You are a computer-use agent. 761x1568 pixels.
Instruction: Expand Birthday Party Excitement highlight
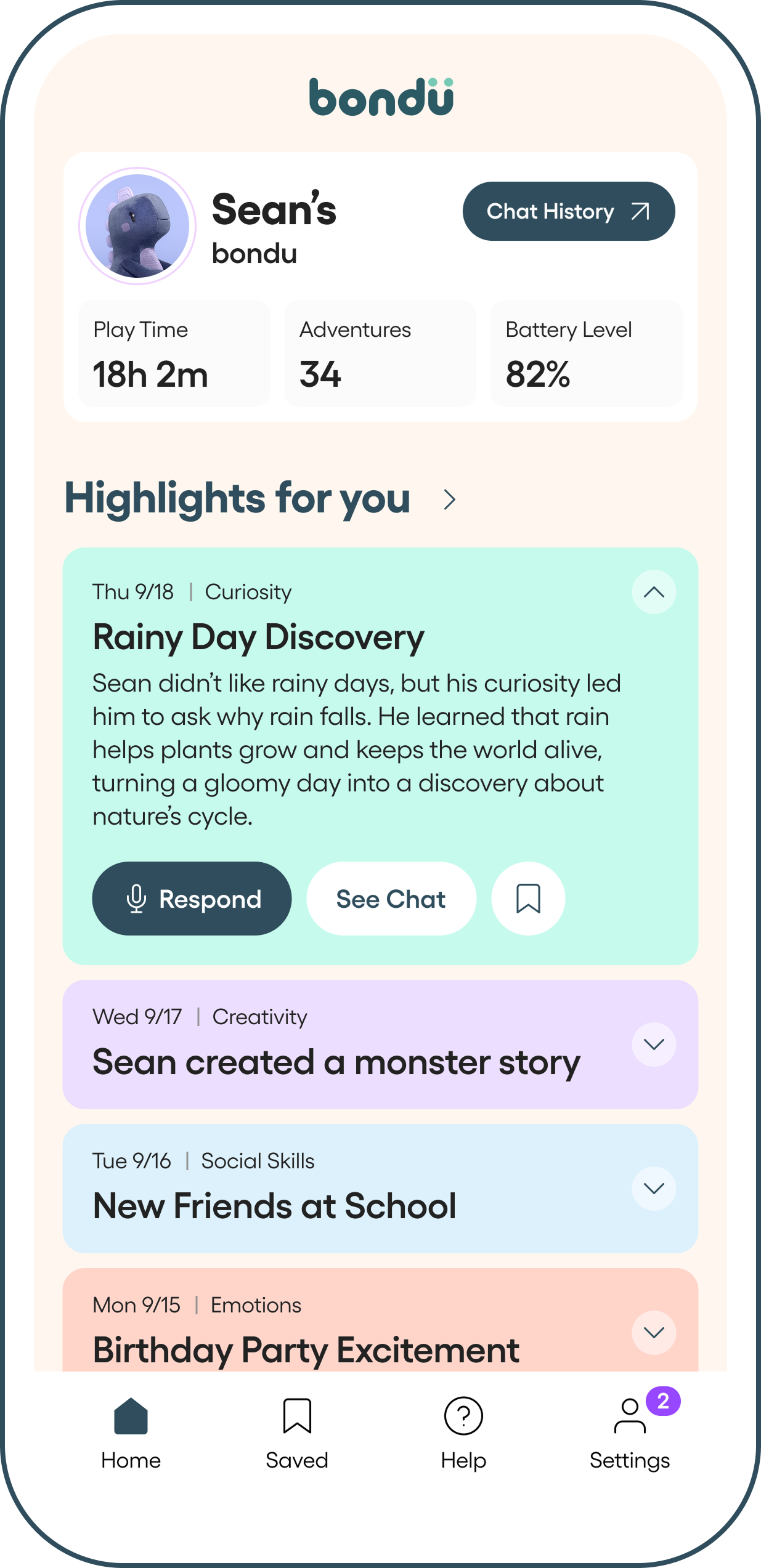coord(654,1333)
